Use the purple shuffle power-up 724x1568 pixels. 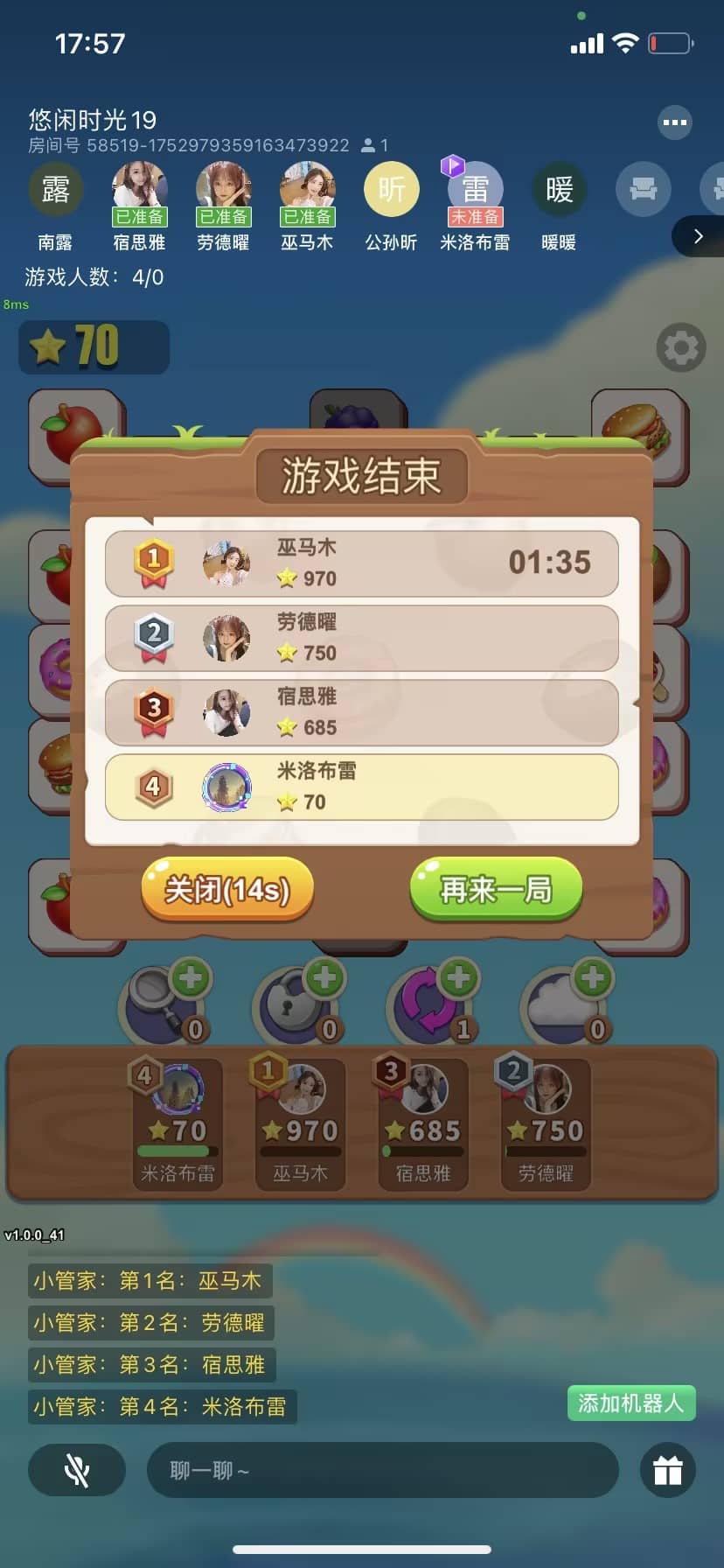pyautogui.click(x=427, y=1008)
